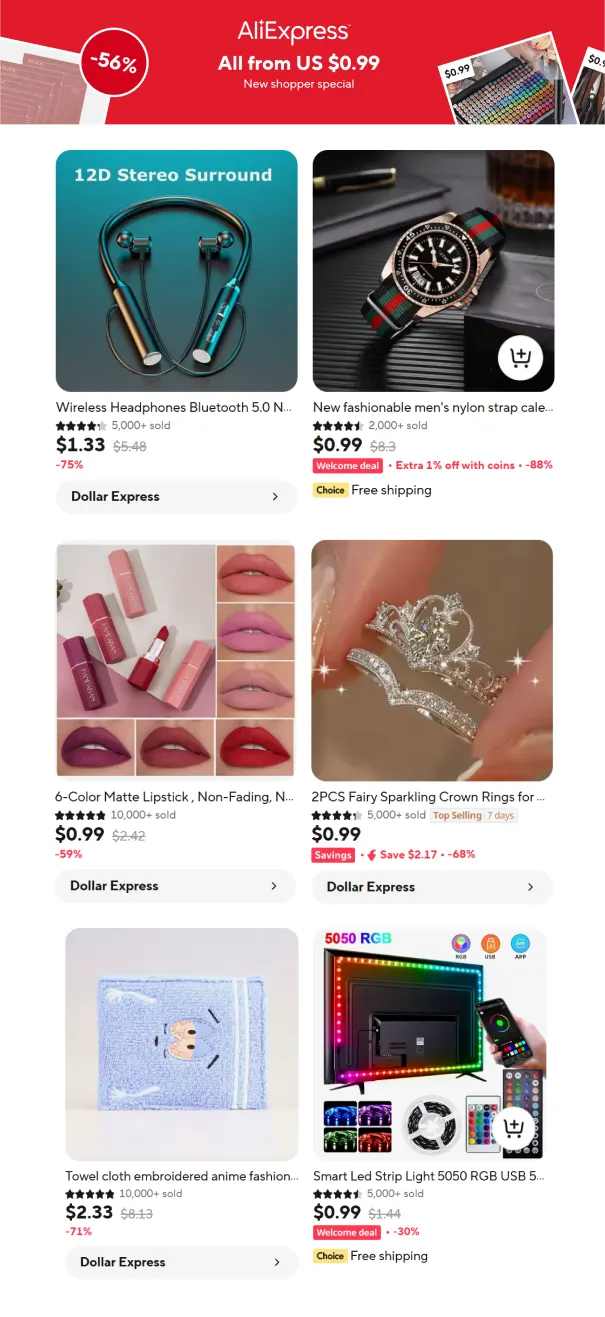View the men's nylon strap watch
This screenshot has width=605, height=1317.
[x=433, y=271]
